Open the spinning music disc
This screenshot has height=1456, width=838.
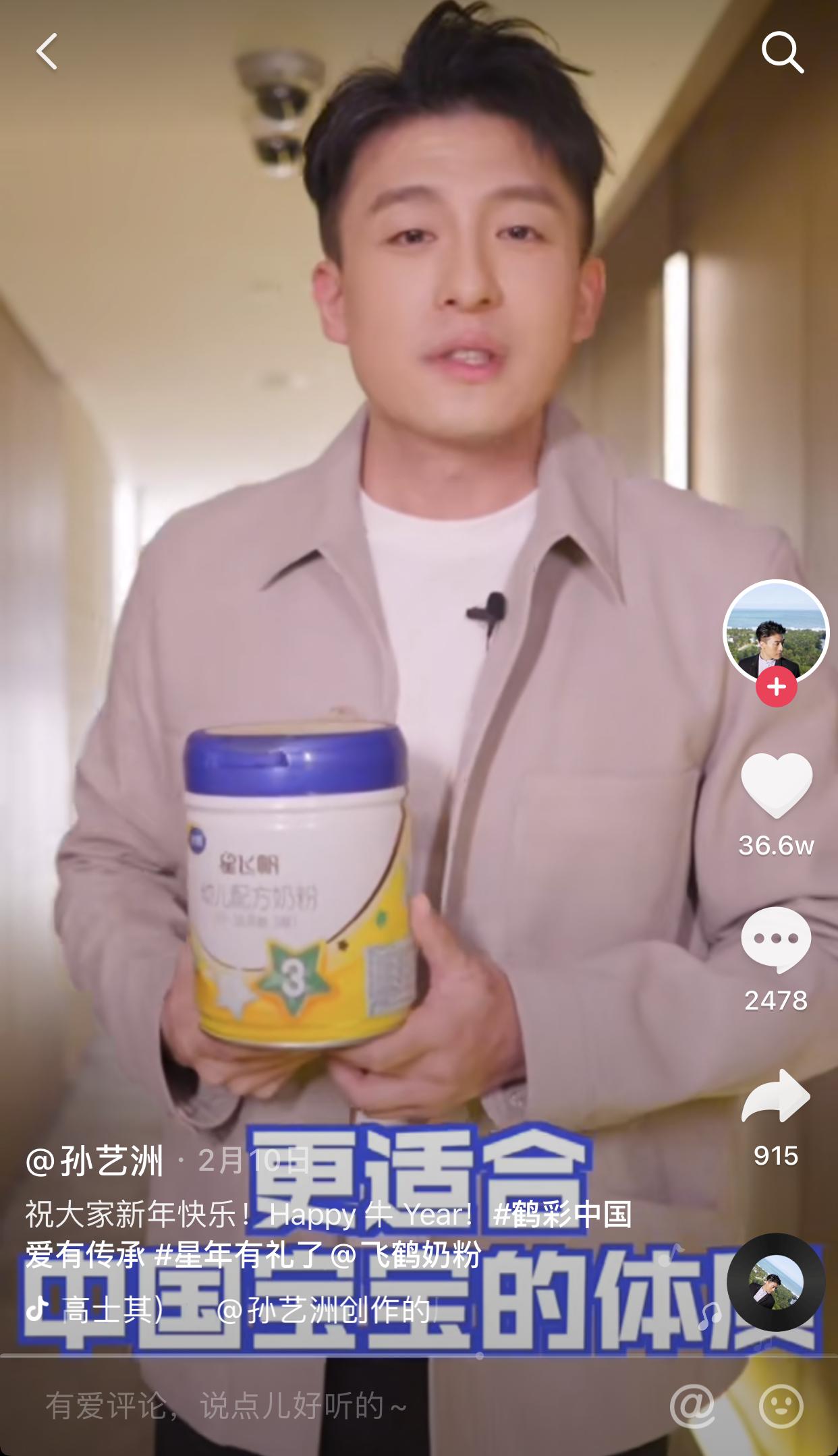(775, 1282)
